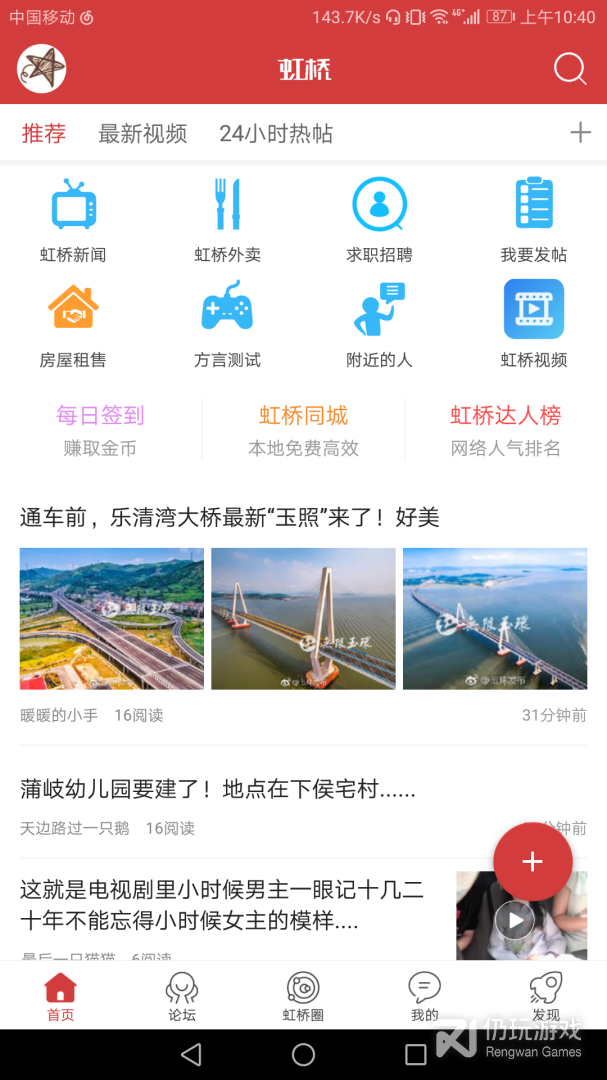The width and height of the screenshot is (607, 1080).
Task: Open 虹桥外卖 food delivery
Action: pyautogui.click(x=227, y=219)
